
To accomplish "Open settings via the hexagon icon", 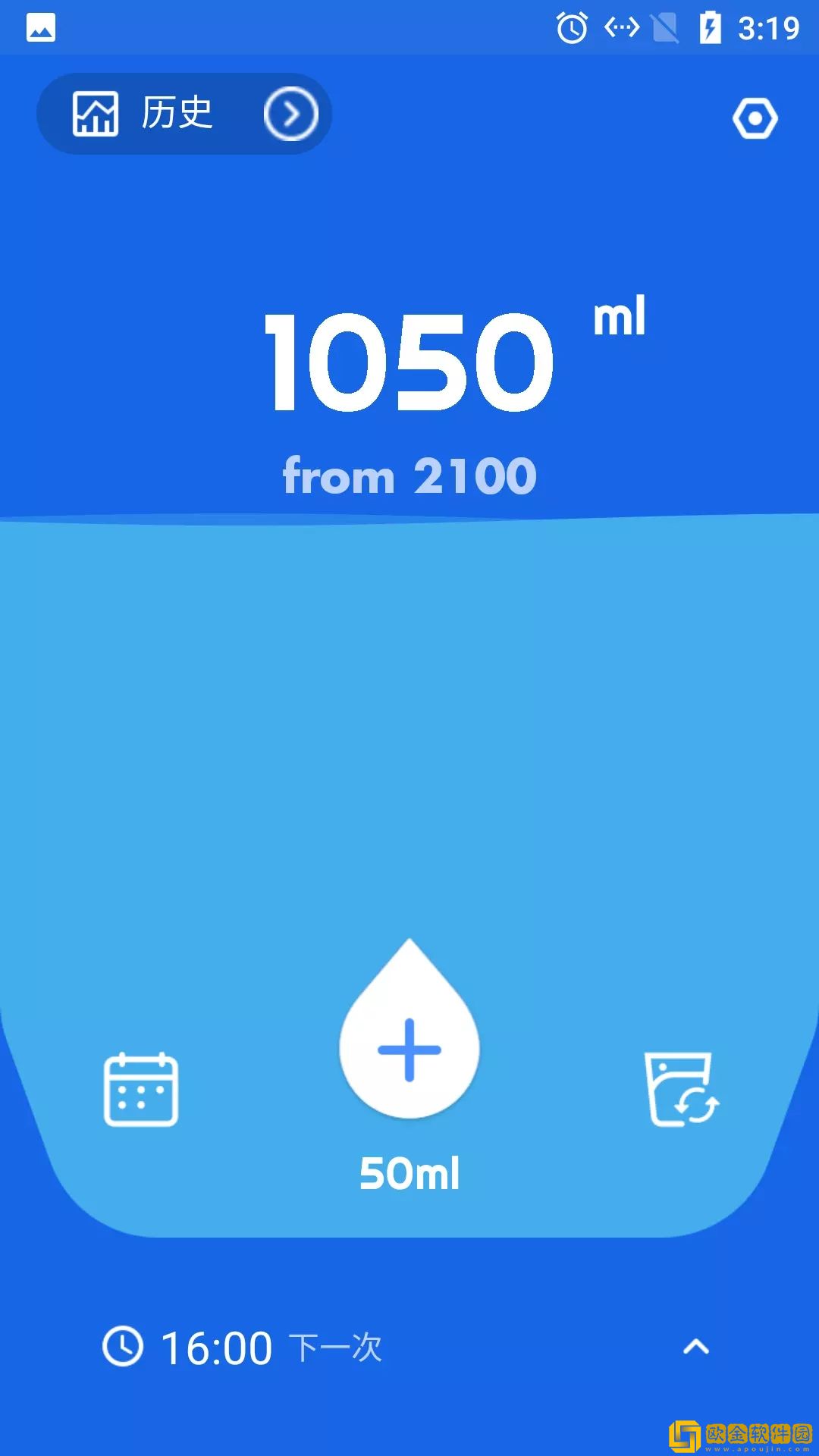I will pyautogui.click(x=755, y=118).
